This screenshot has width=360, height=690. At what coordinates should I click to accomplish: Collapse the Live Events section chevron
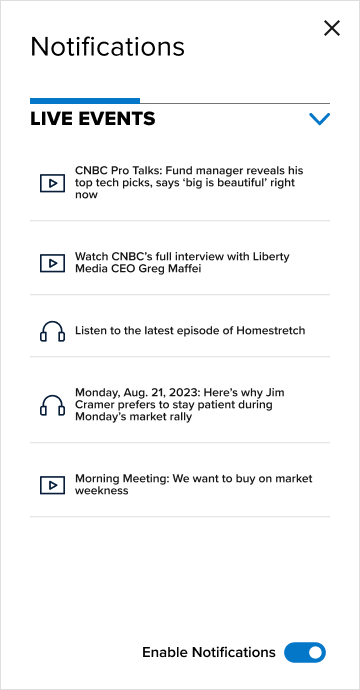click(x=320, y=119)
